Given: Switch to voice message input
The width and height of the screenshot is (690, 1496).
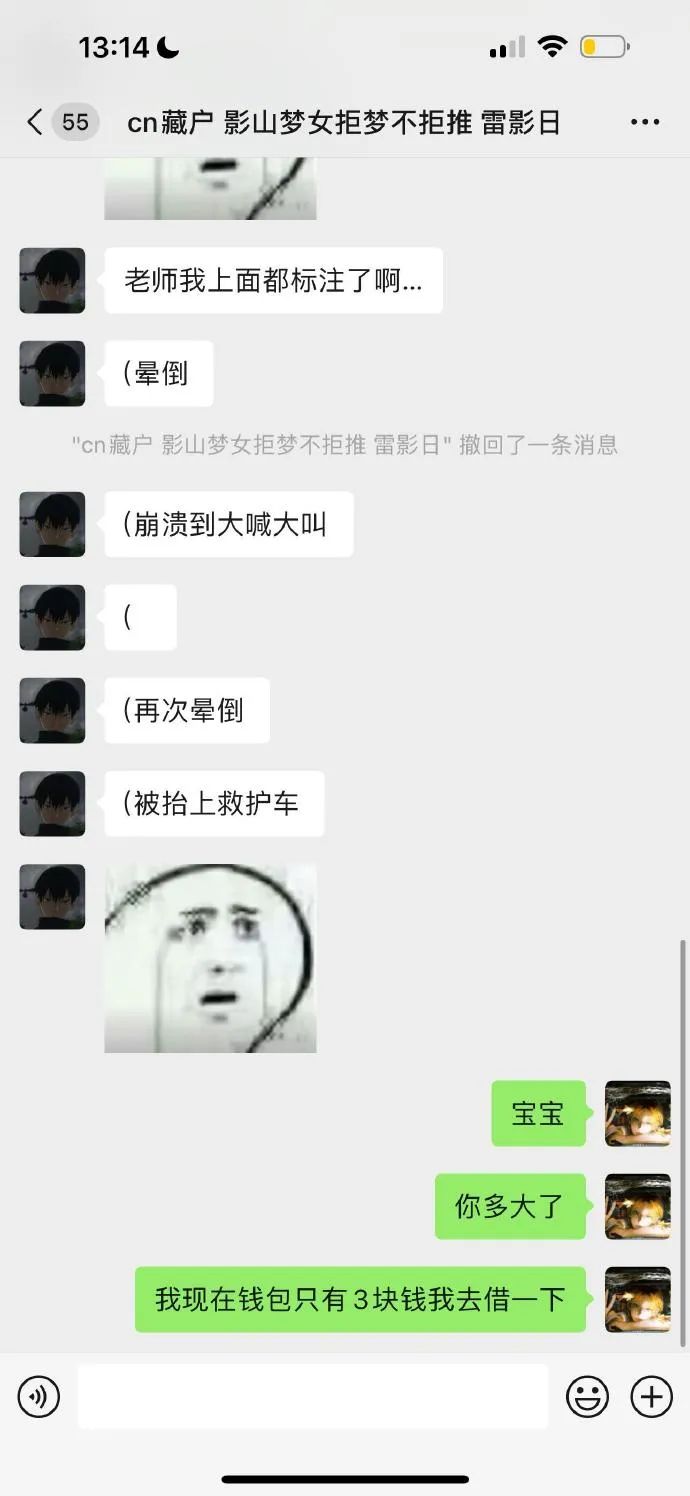Looking at the screenshot, I should pos(39,1396).
